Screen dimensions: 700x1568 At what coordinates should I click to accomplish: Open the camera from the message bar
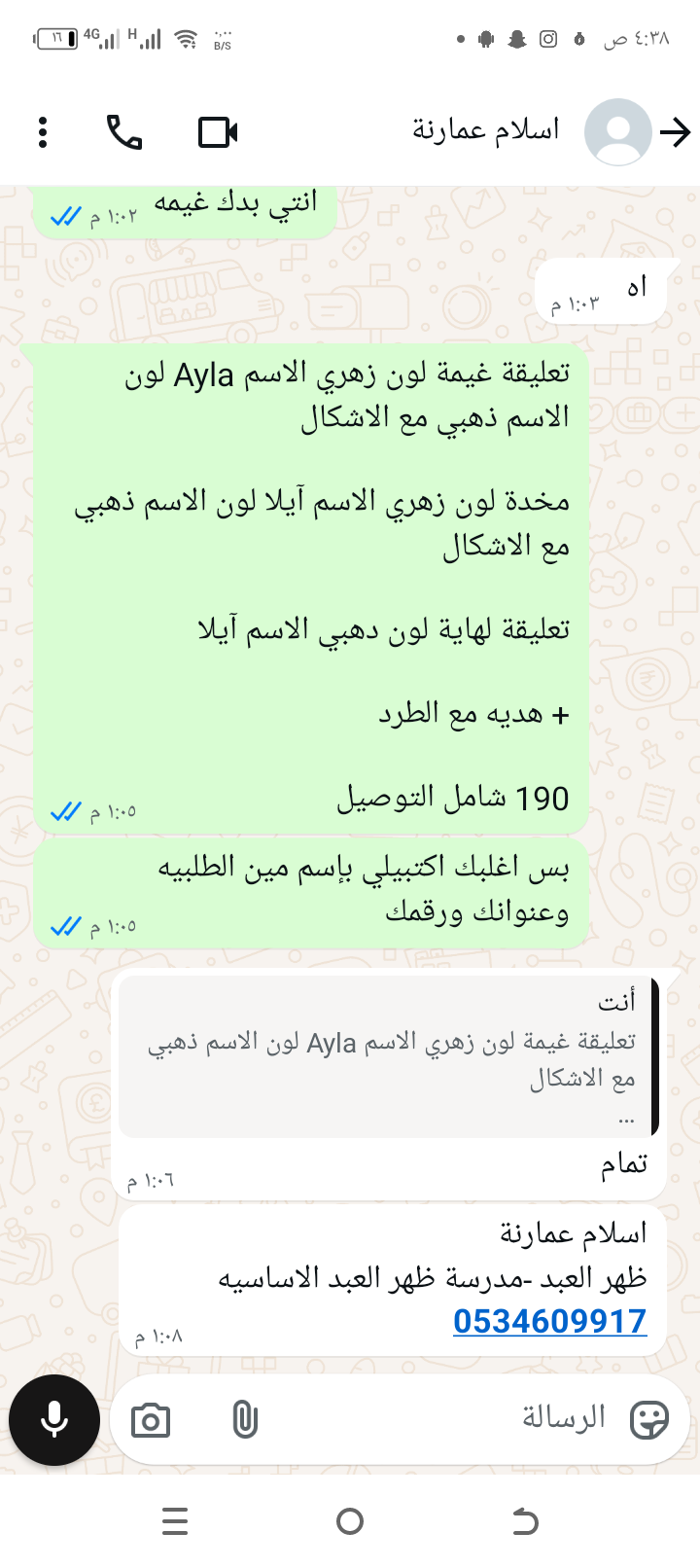click(151, 1421)
